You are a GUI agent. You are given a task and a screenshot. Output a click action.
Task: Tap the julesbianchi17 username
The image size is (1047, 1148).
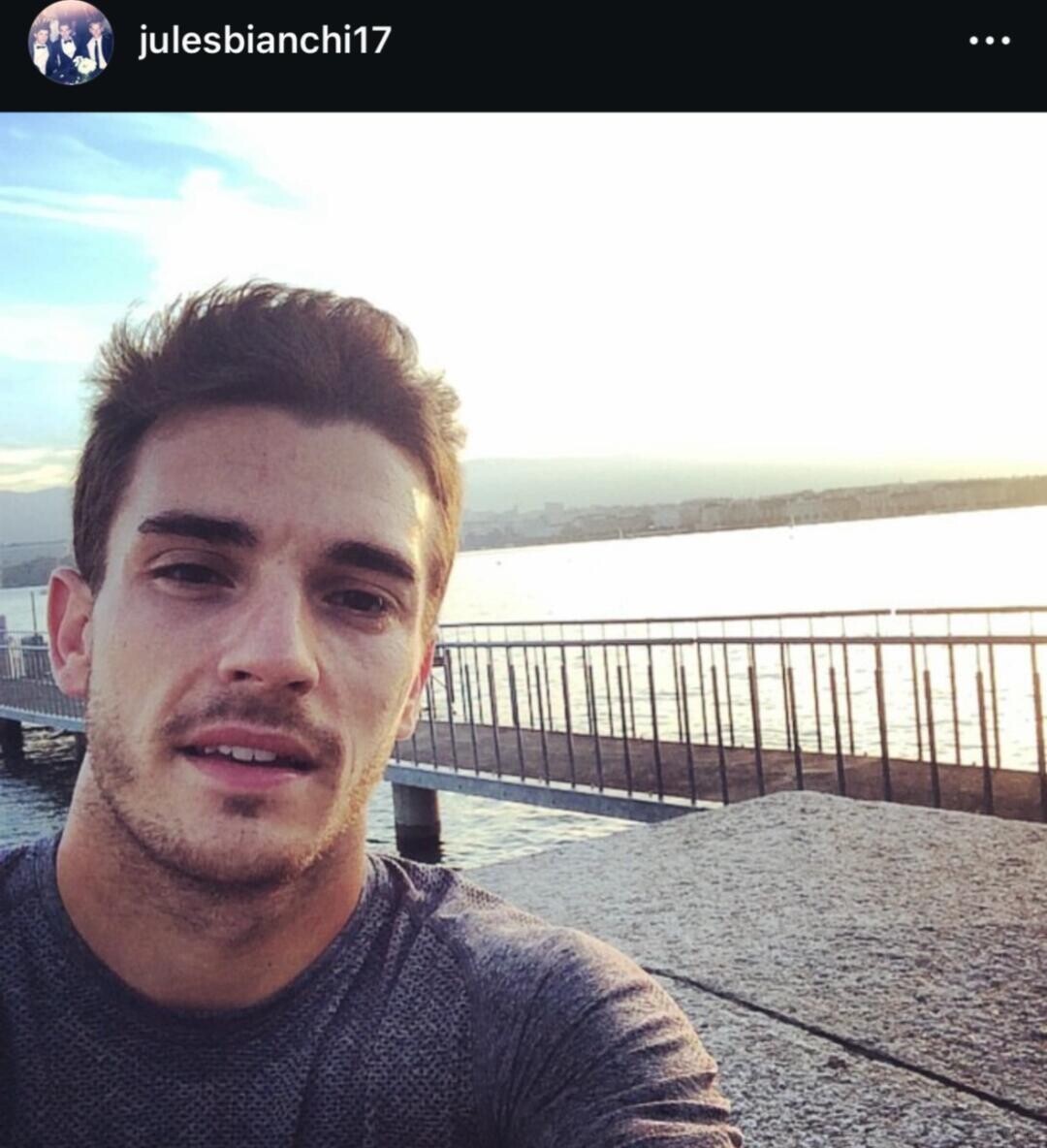point(265,41)
